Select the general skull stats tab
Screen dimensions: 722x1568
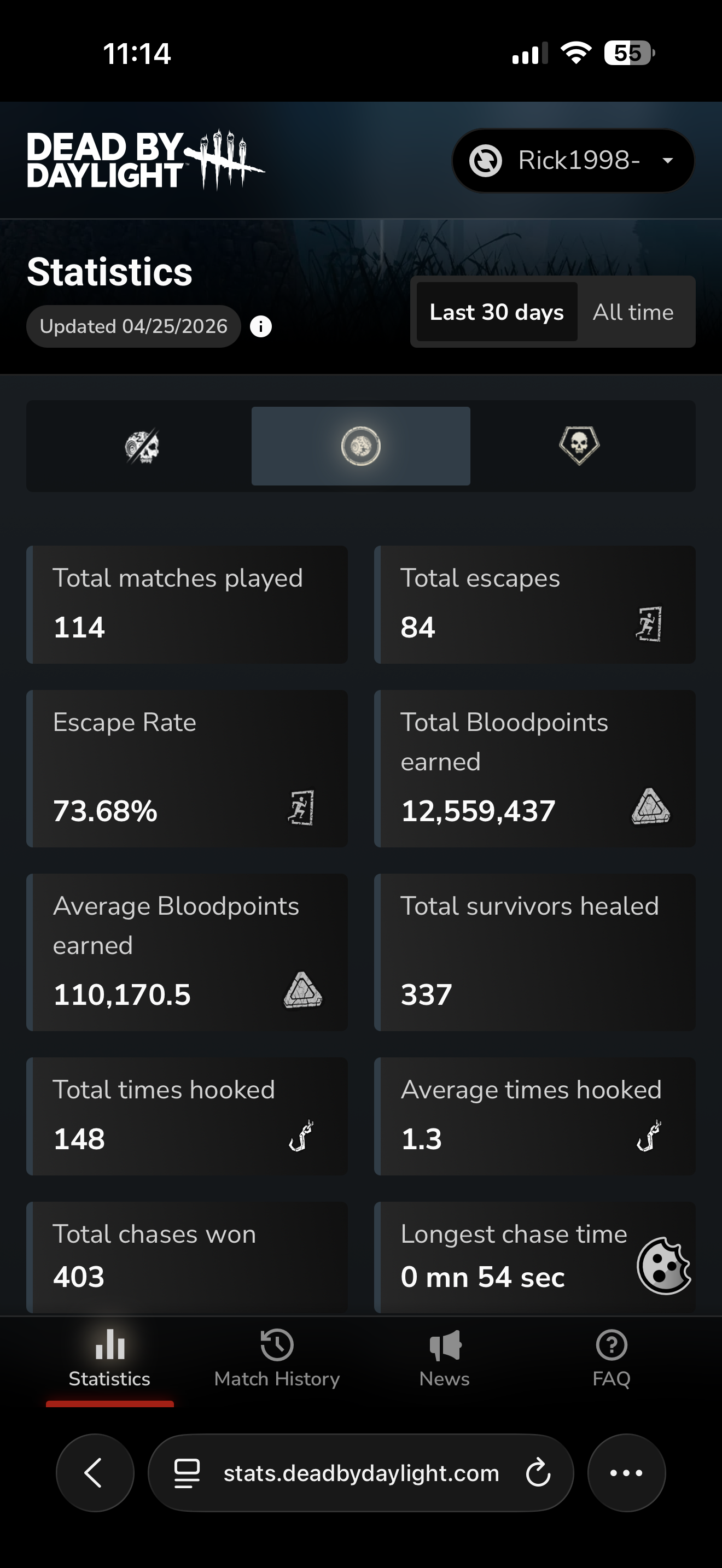tap(142, 446)
